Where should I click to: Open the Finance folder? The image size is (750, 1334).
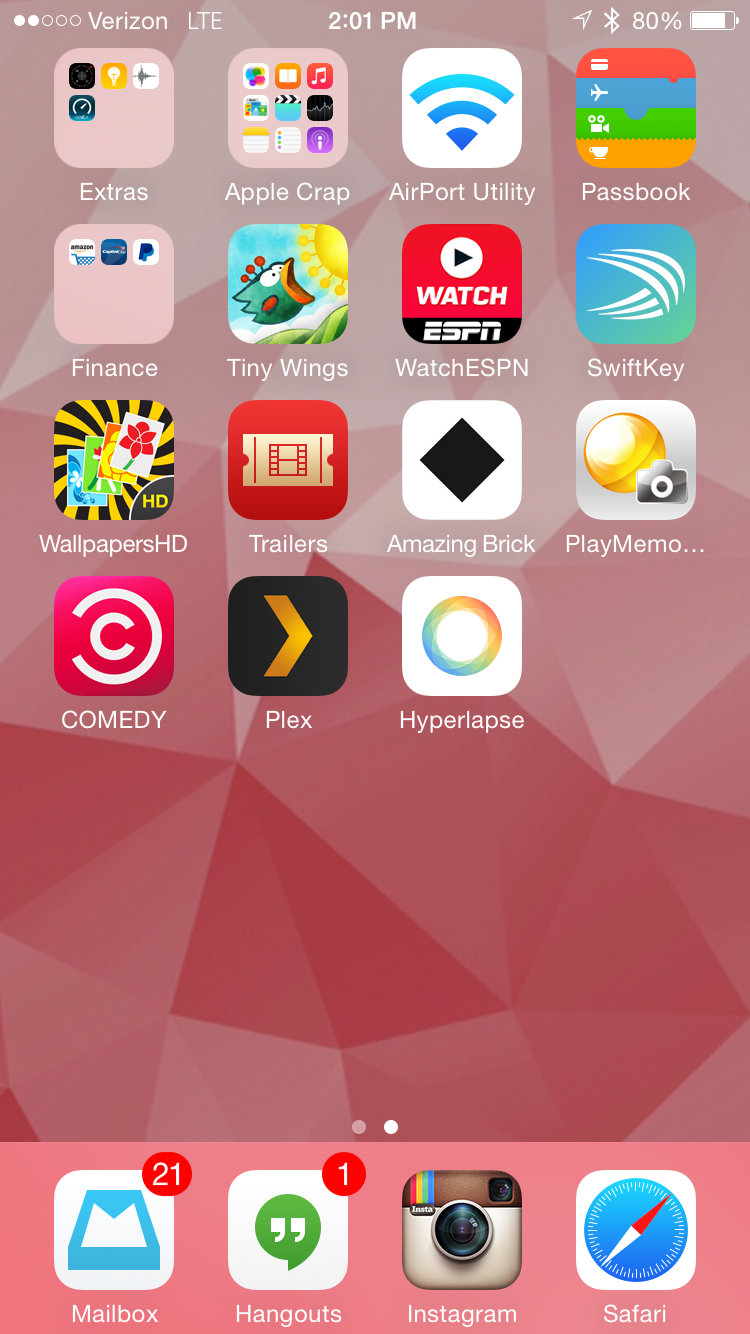click(x=114, y=284)
